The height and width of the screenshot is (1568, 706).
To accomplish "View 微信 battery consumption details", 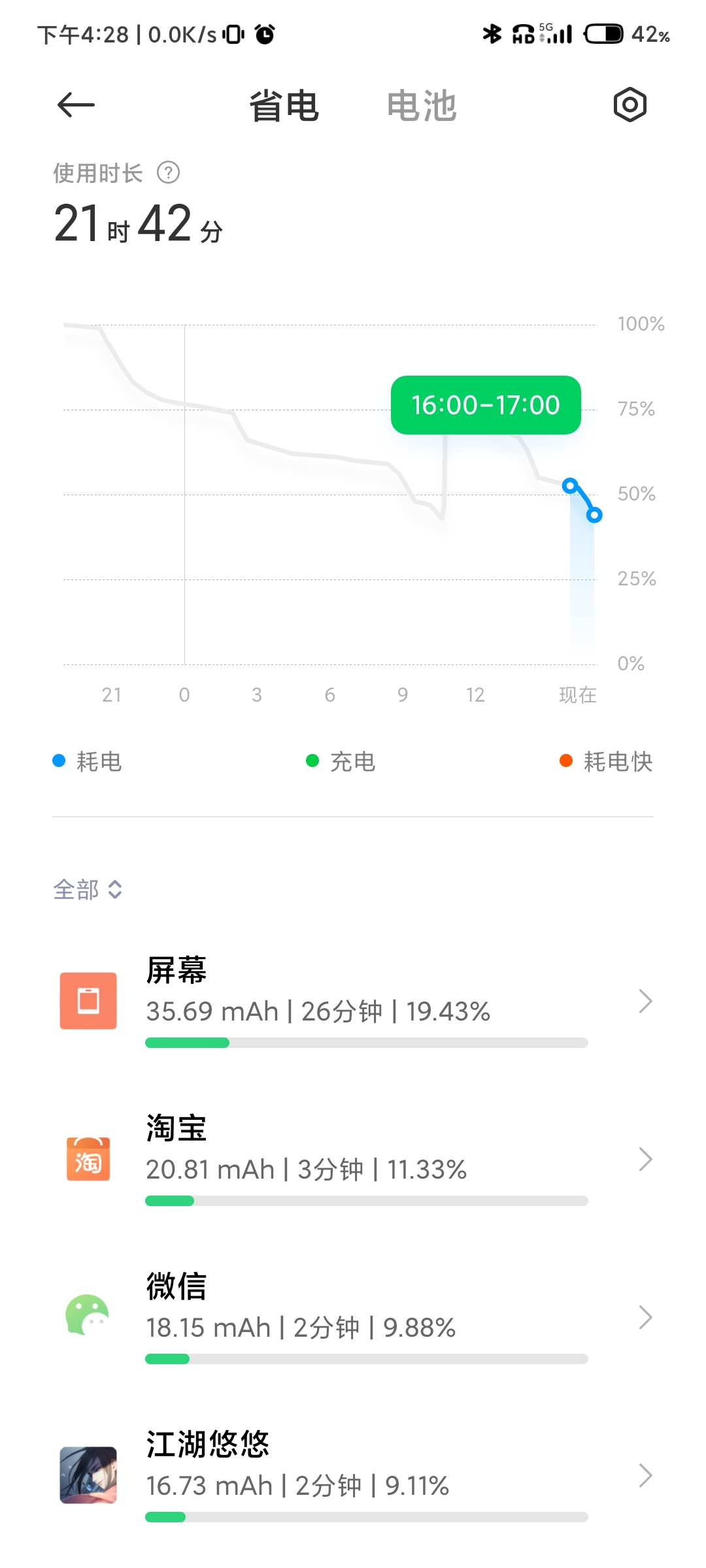I will [353, 1318].
